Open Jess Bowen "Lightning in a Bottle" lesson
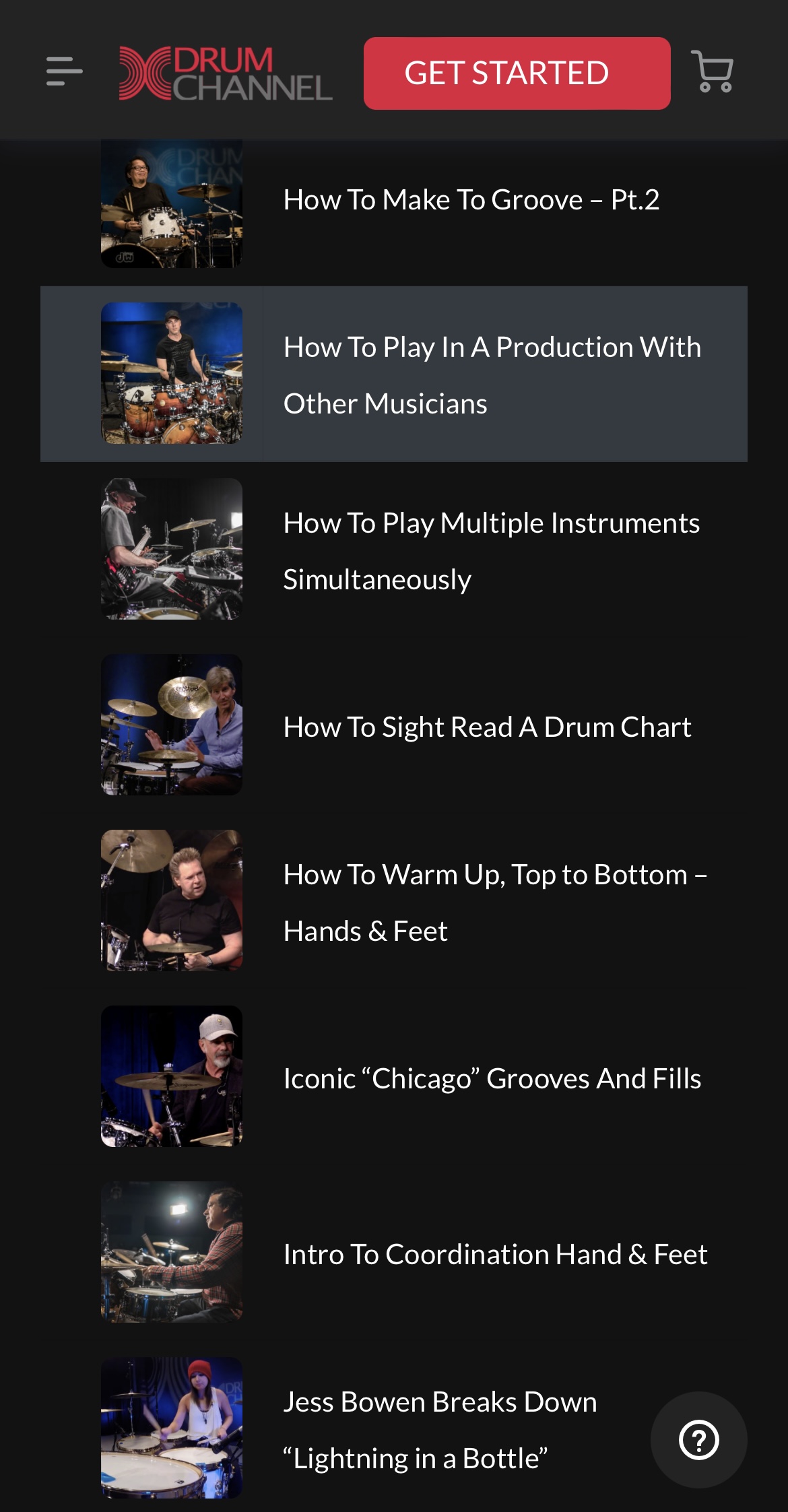Screen dimensions: 788x1512 pyautogui.click(x=439, y=1429)
